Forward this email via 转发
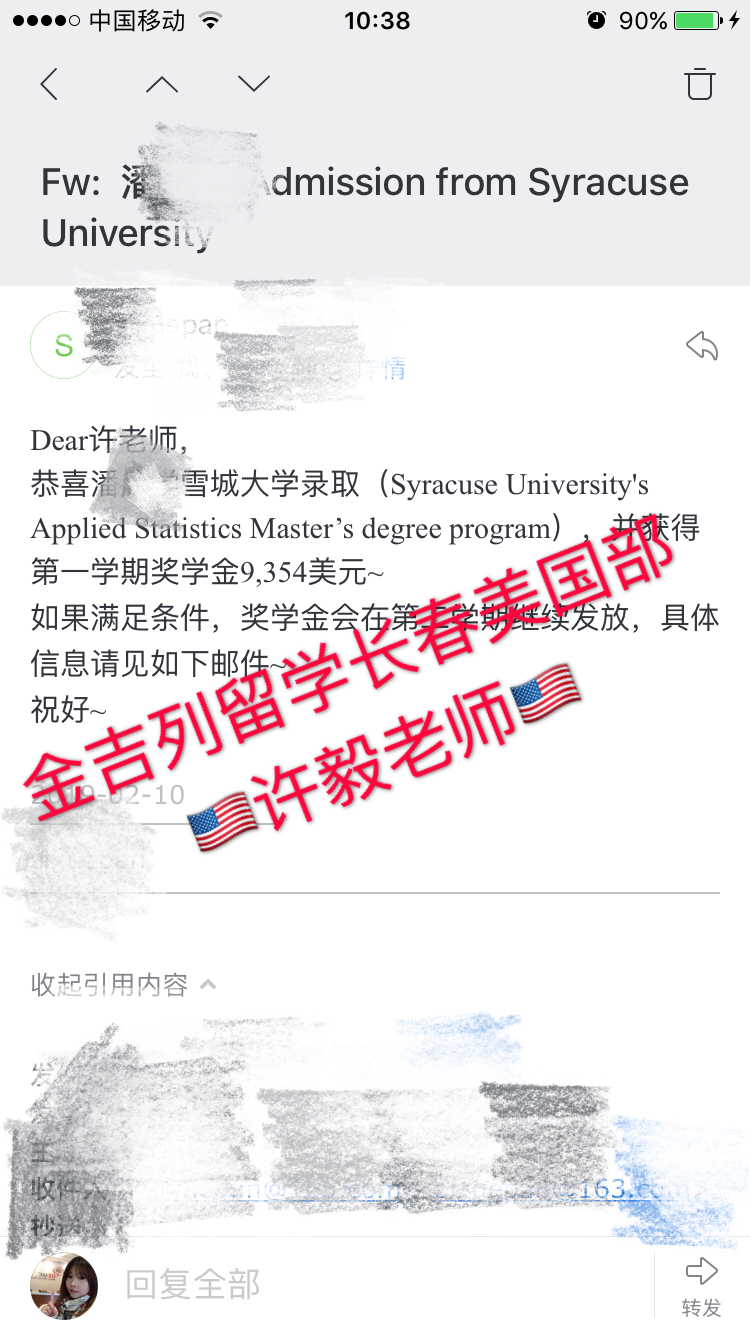Screen dimensions: 750x1334 701,1287
